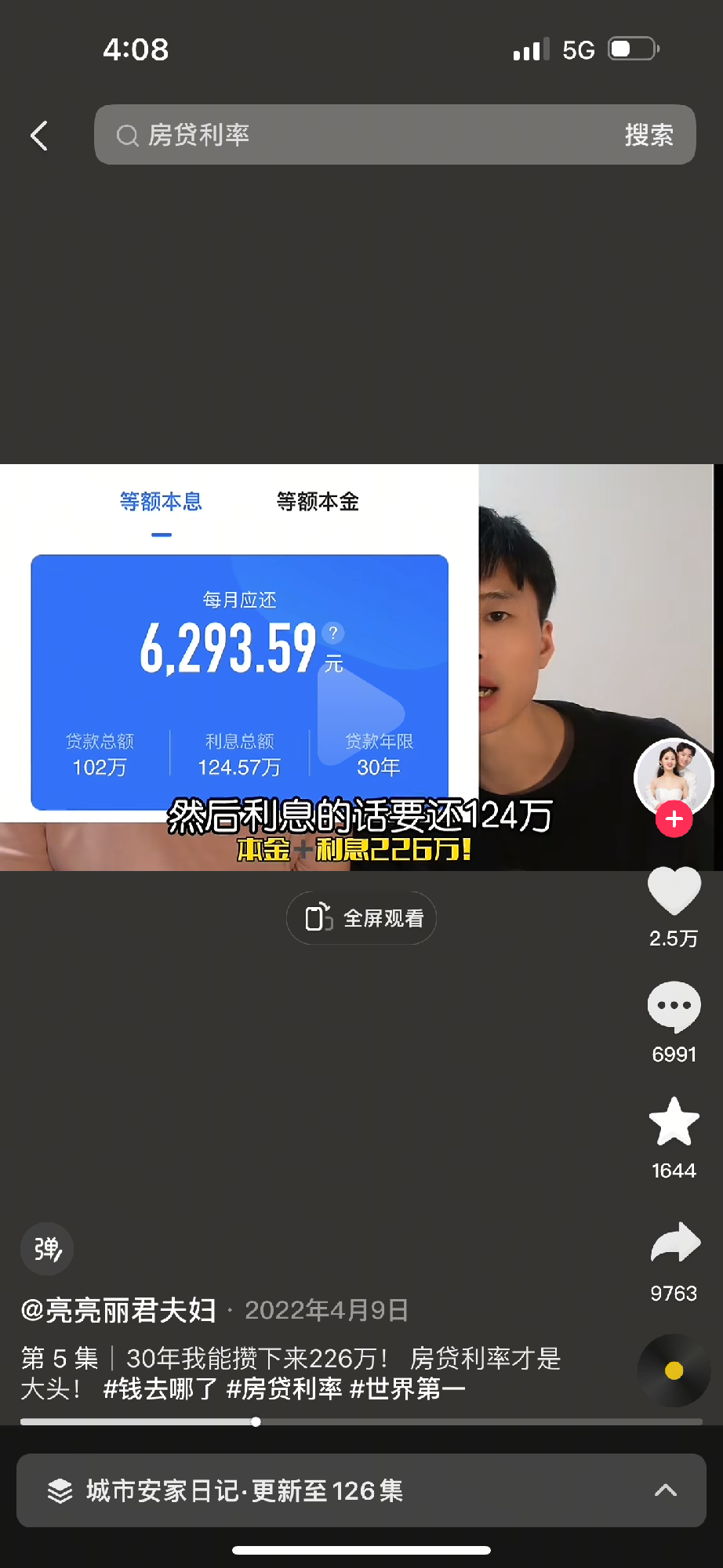Open hashtag #钱去哪了
Viewport: 723px width, 1568px height.
[160, 1389]
